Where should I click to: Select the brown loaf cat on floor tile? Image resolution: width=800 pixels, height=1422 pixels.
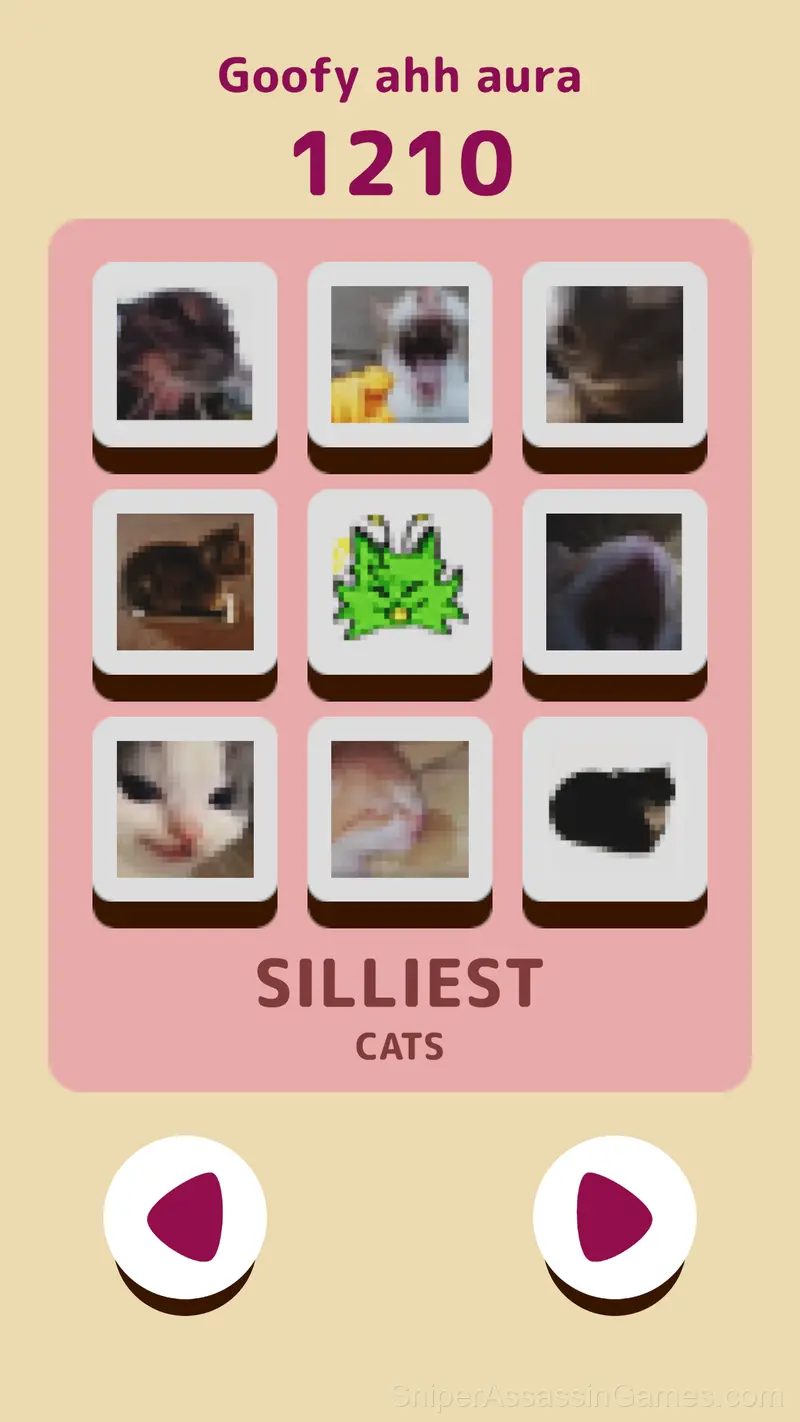pyautogui.click(x=185, y=581)
